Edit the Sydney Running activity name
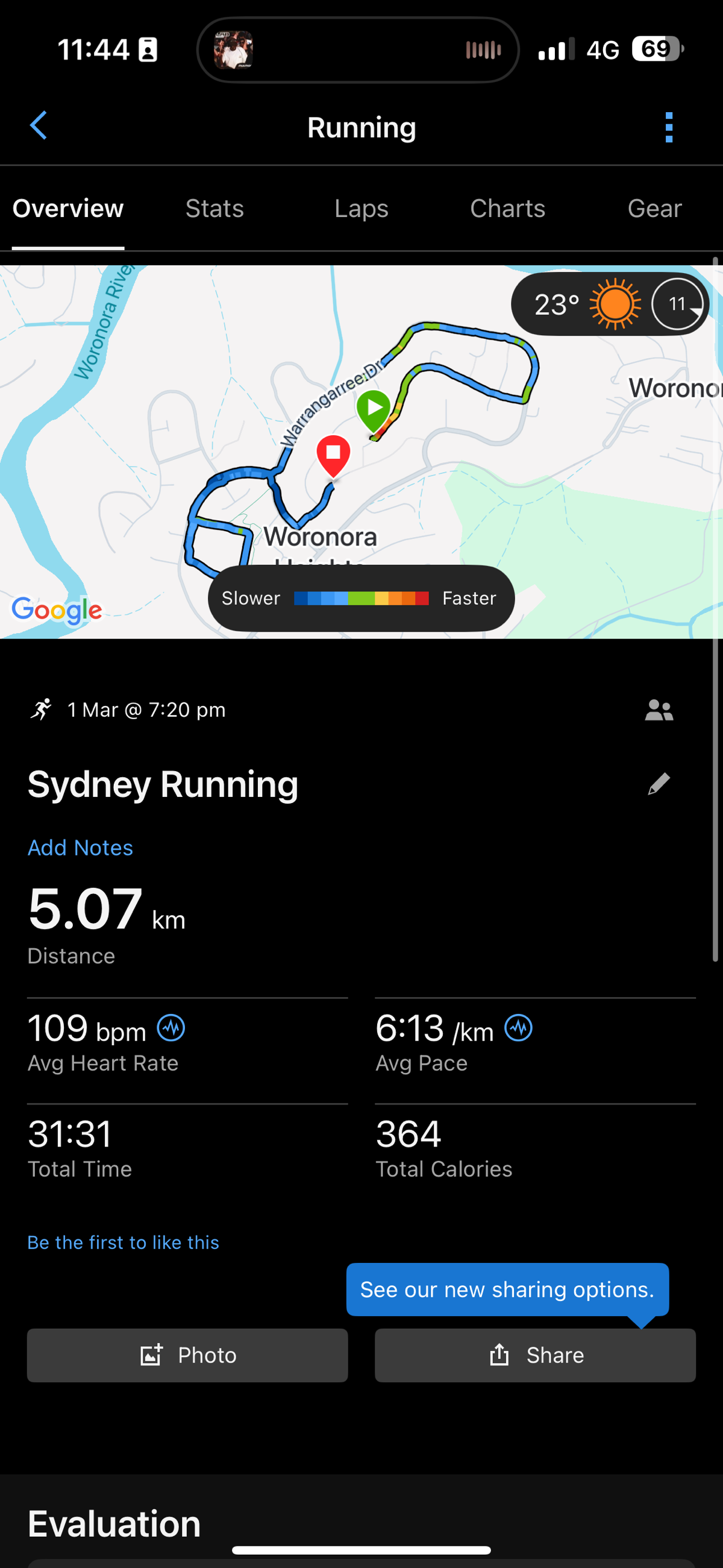Screen dimensions: 723x1568 tap(659, 784)
